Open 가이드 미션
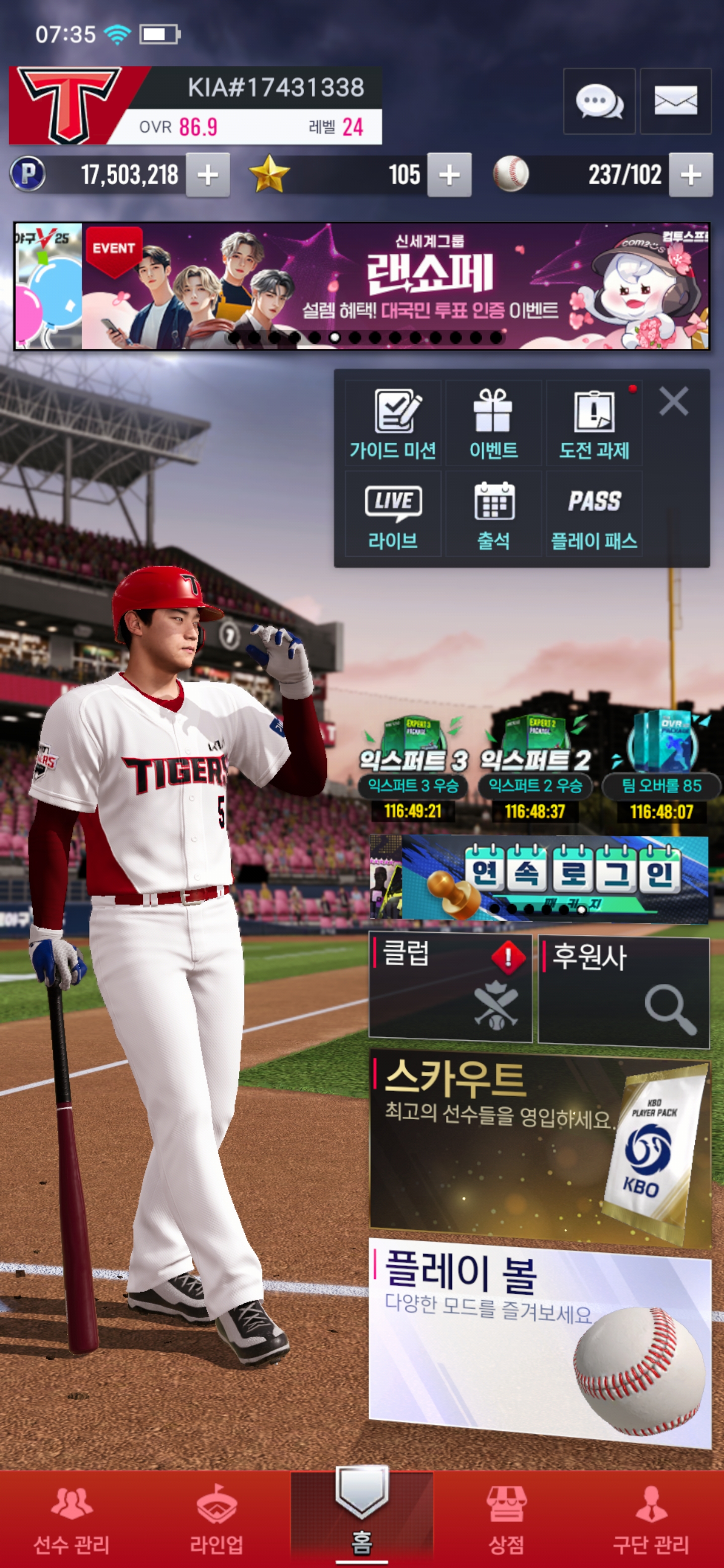The height and width of the screenshot is (1568, 724). (x=393, y=424)
